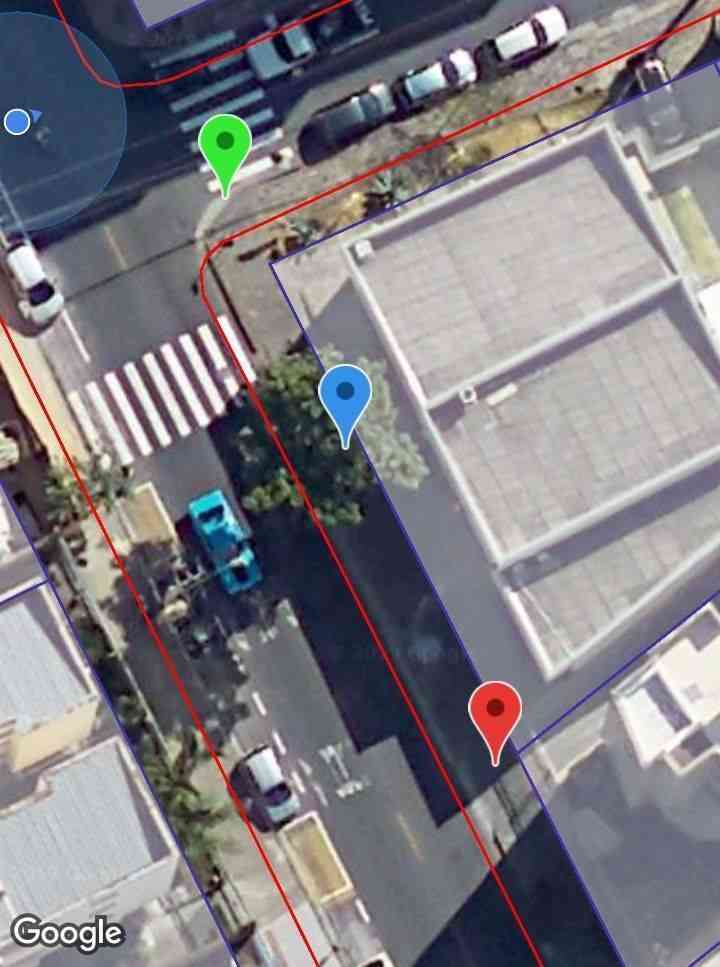
Task: Tap the red map marker
Action: click(x=495, y=712)
